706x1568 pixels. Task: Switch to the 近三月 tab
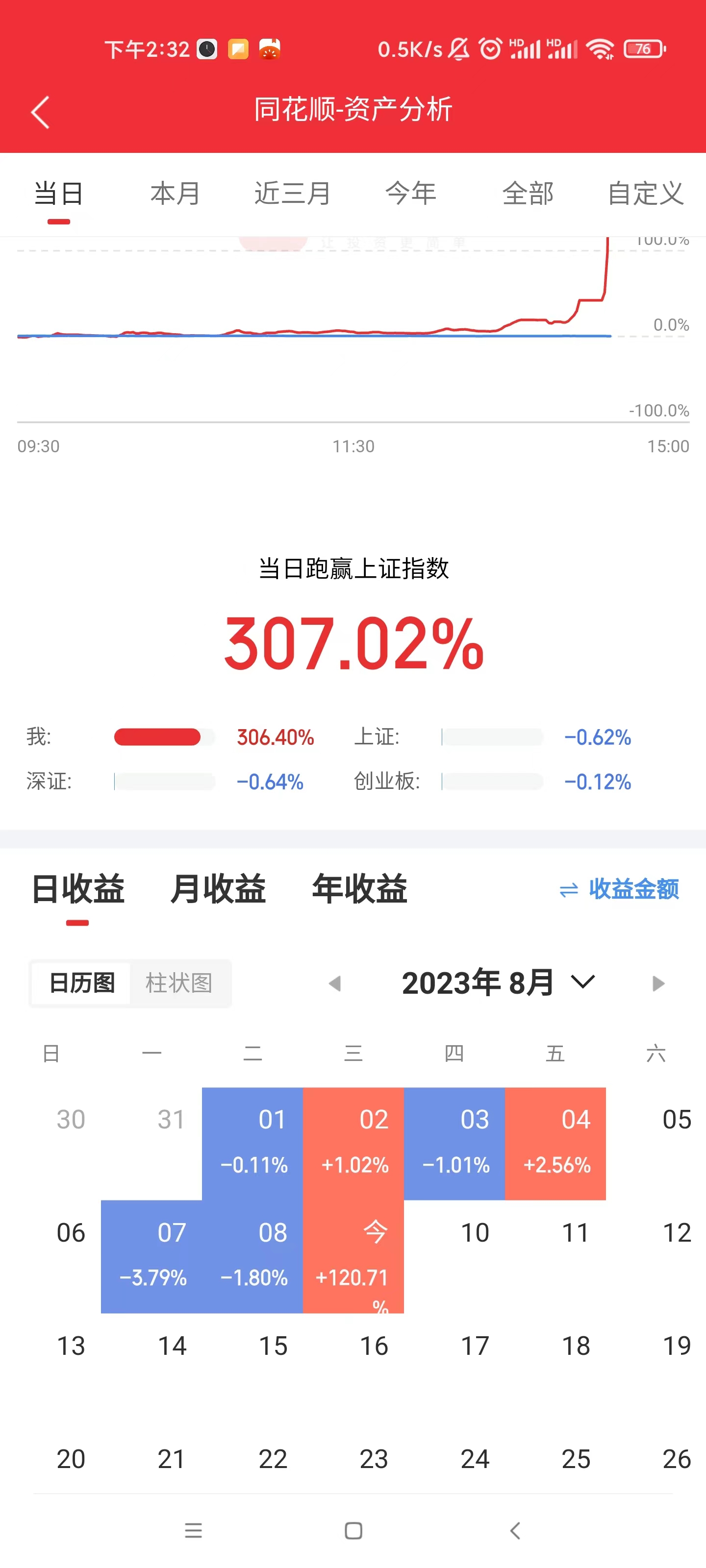click(292, 194)
